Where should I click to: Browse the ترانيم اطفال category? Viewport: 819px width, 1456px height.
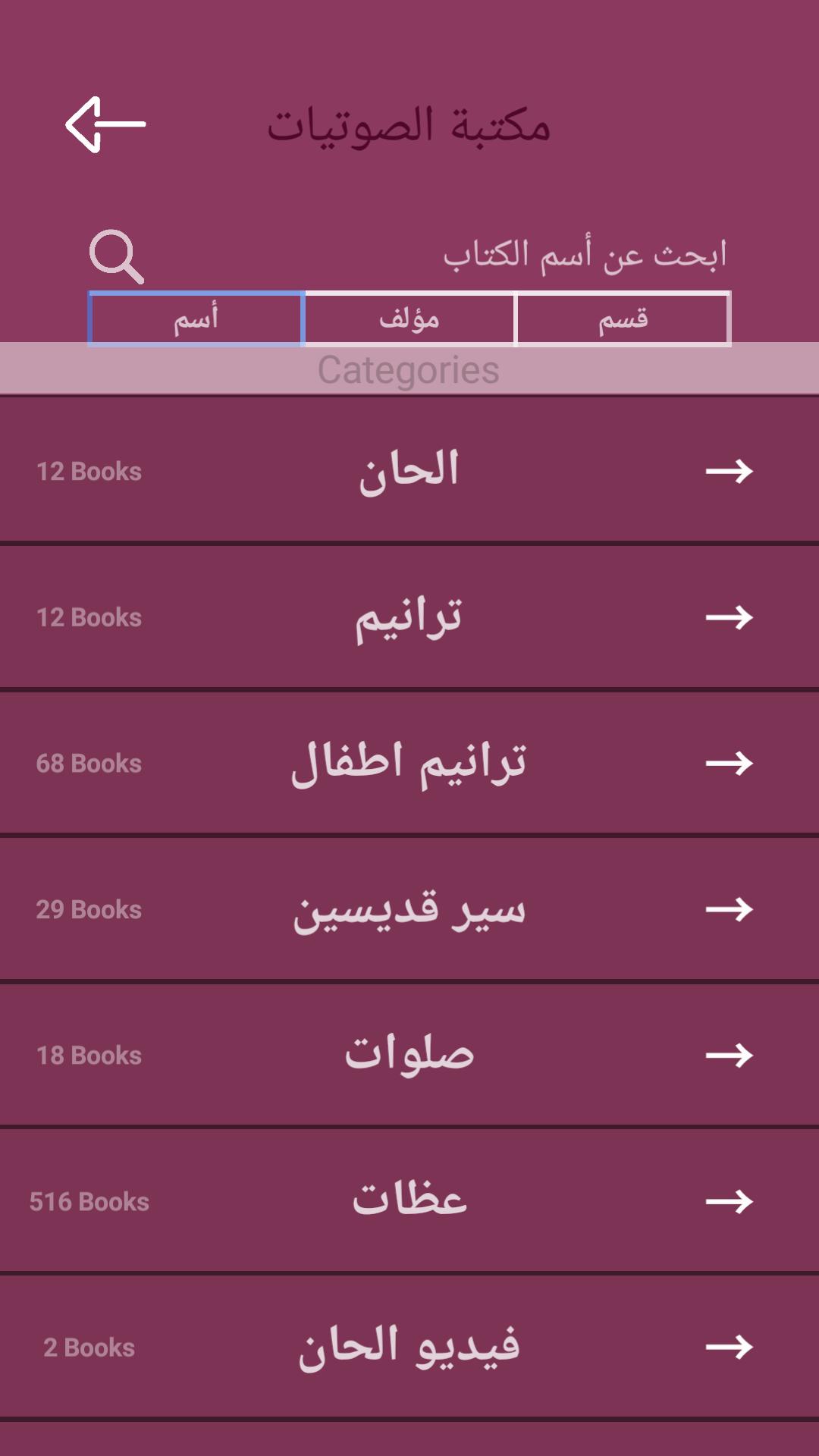coord(409,763)
